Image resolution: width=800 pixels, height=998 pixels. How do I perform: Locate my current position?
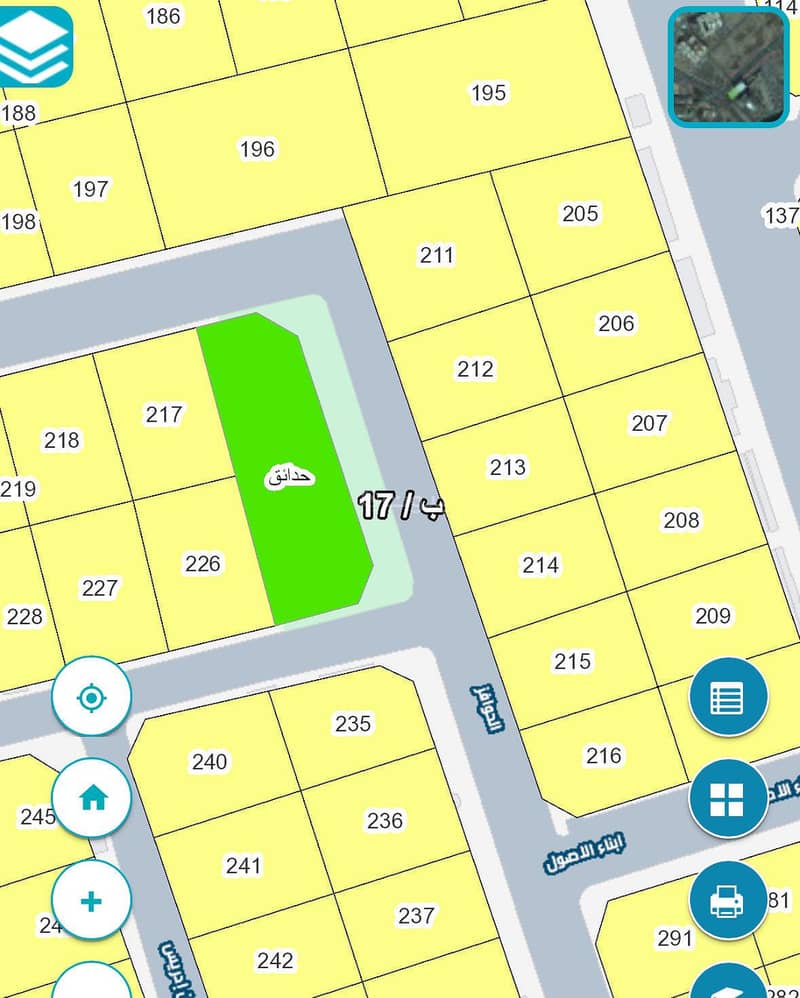pyautogui.click(x=91, y=696)
